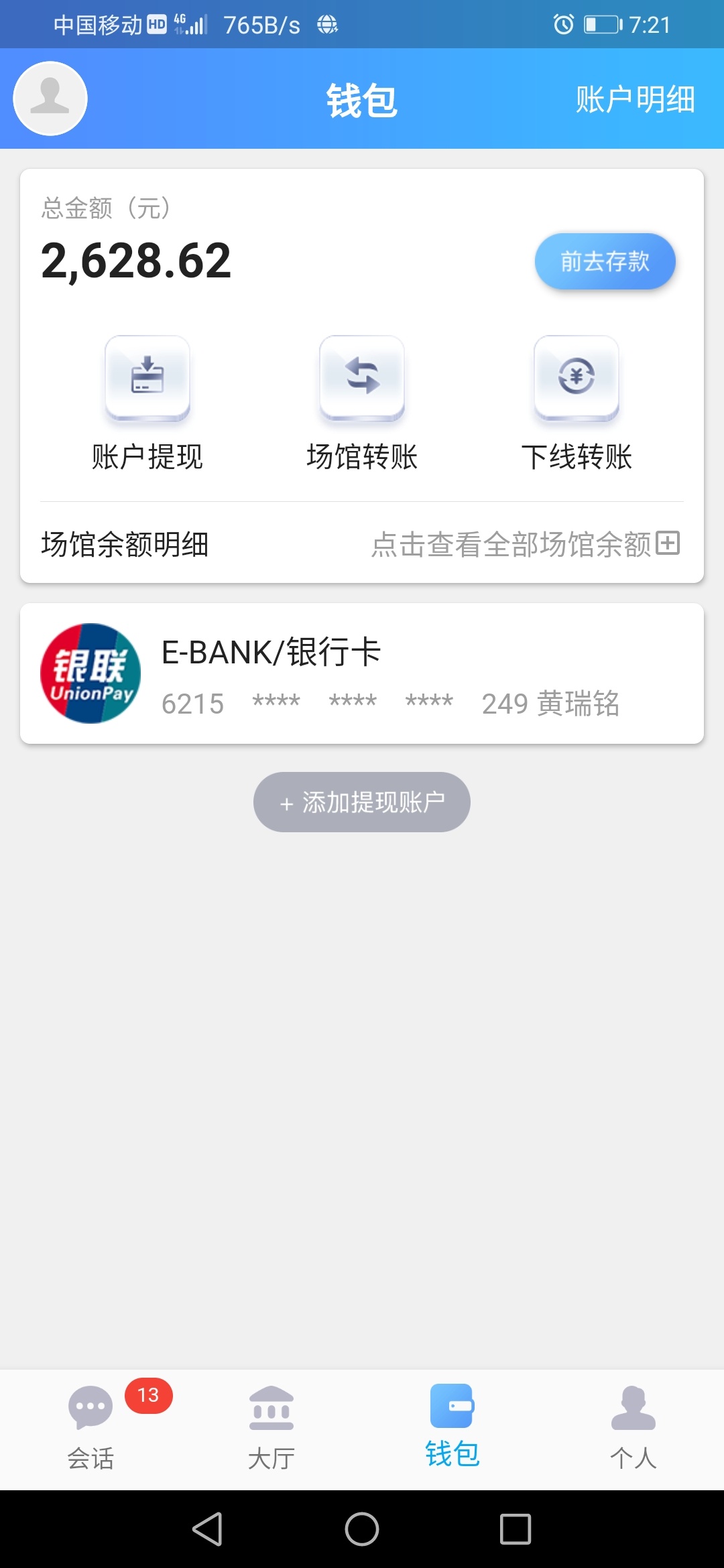
Task: Open the profile avatar
Action: 50,99
